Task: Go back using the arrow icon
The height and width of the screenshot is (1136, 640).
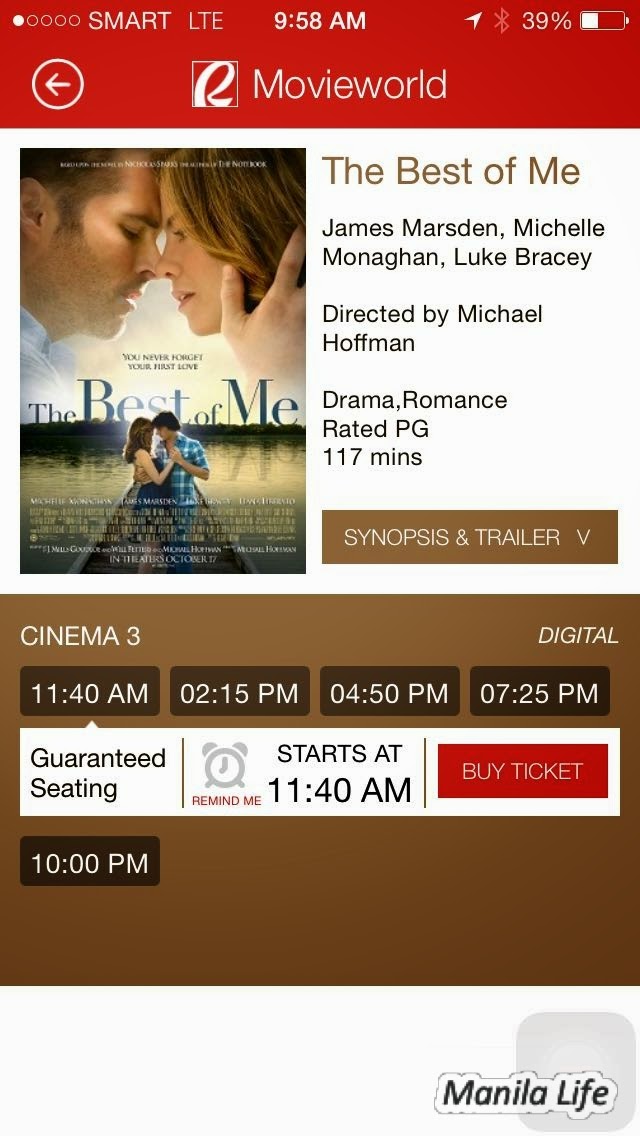Action: click(x=58, y=84)
